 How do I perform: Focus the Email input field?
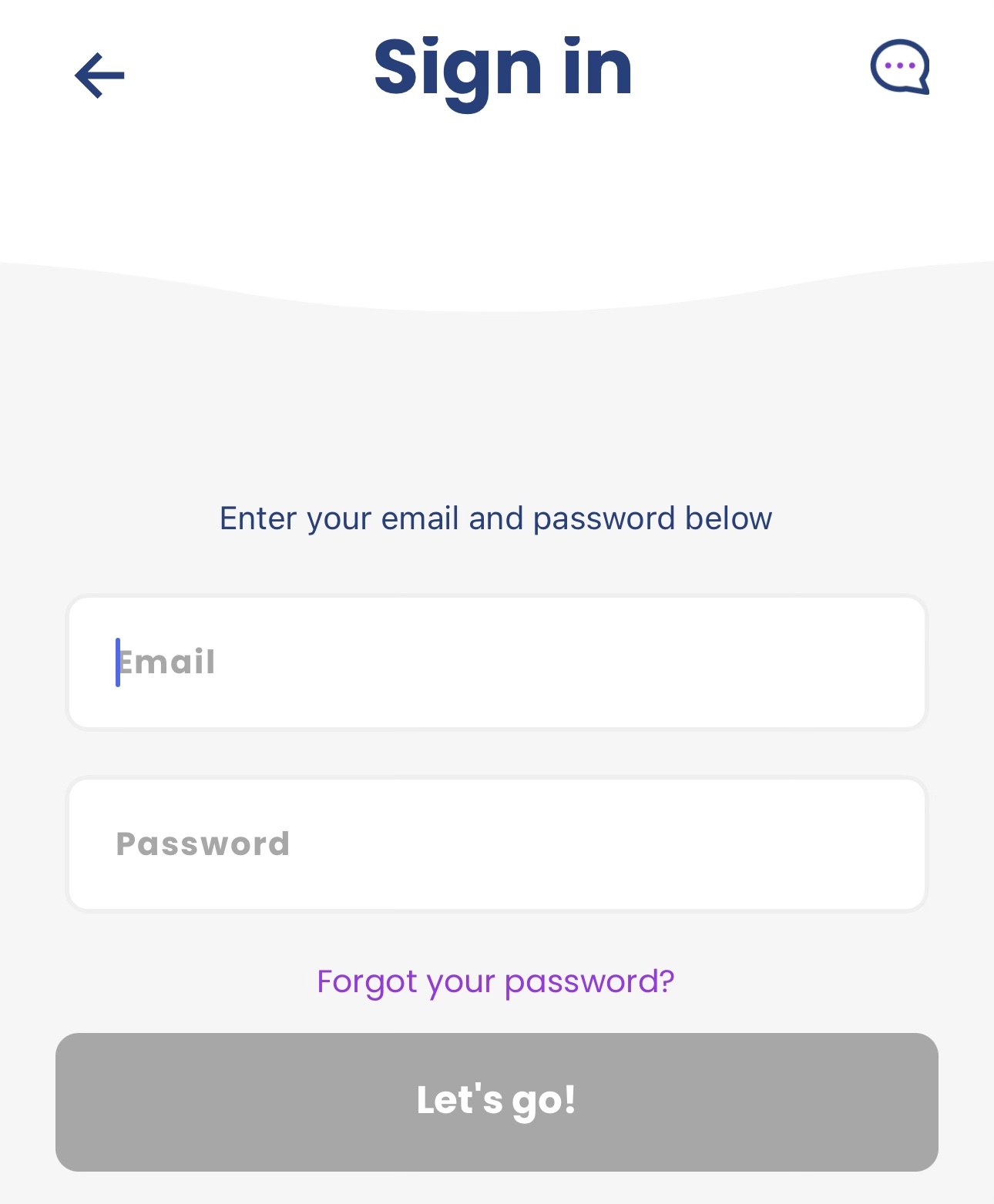497,662
